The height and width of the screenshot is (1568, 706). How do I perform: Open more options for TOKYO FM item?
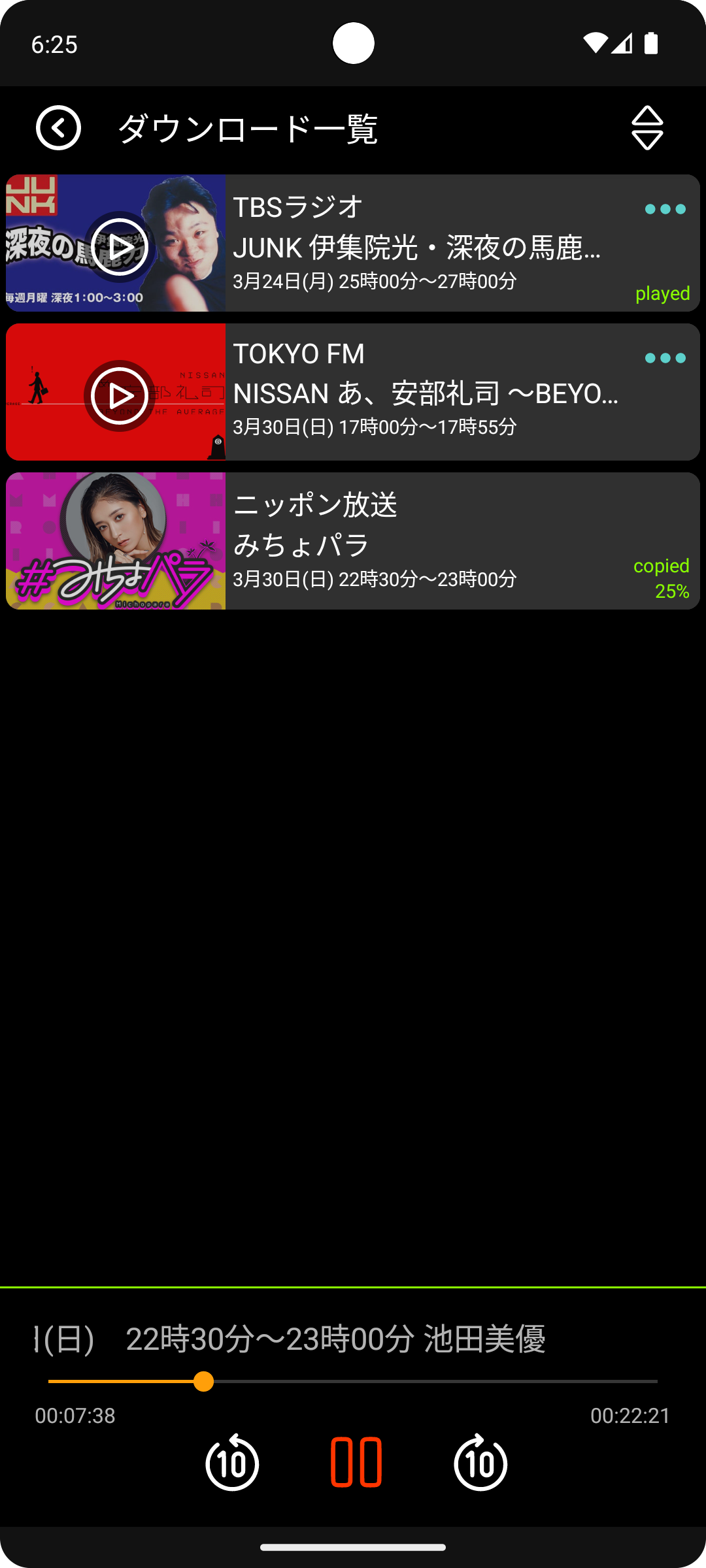click(x=665, y=358)
